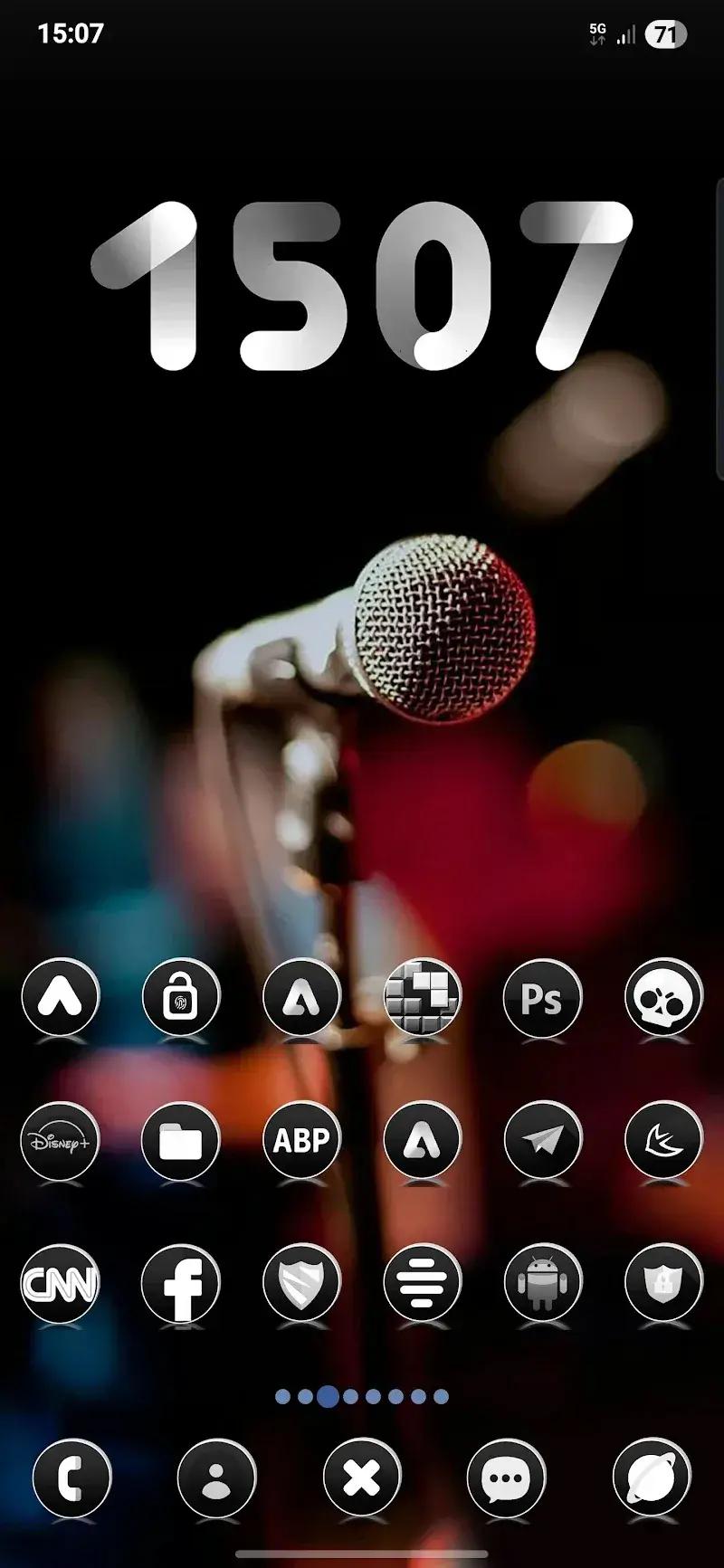Tap the battery level indicator
Screen dimensions: 724x1568
(666, 33)
